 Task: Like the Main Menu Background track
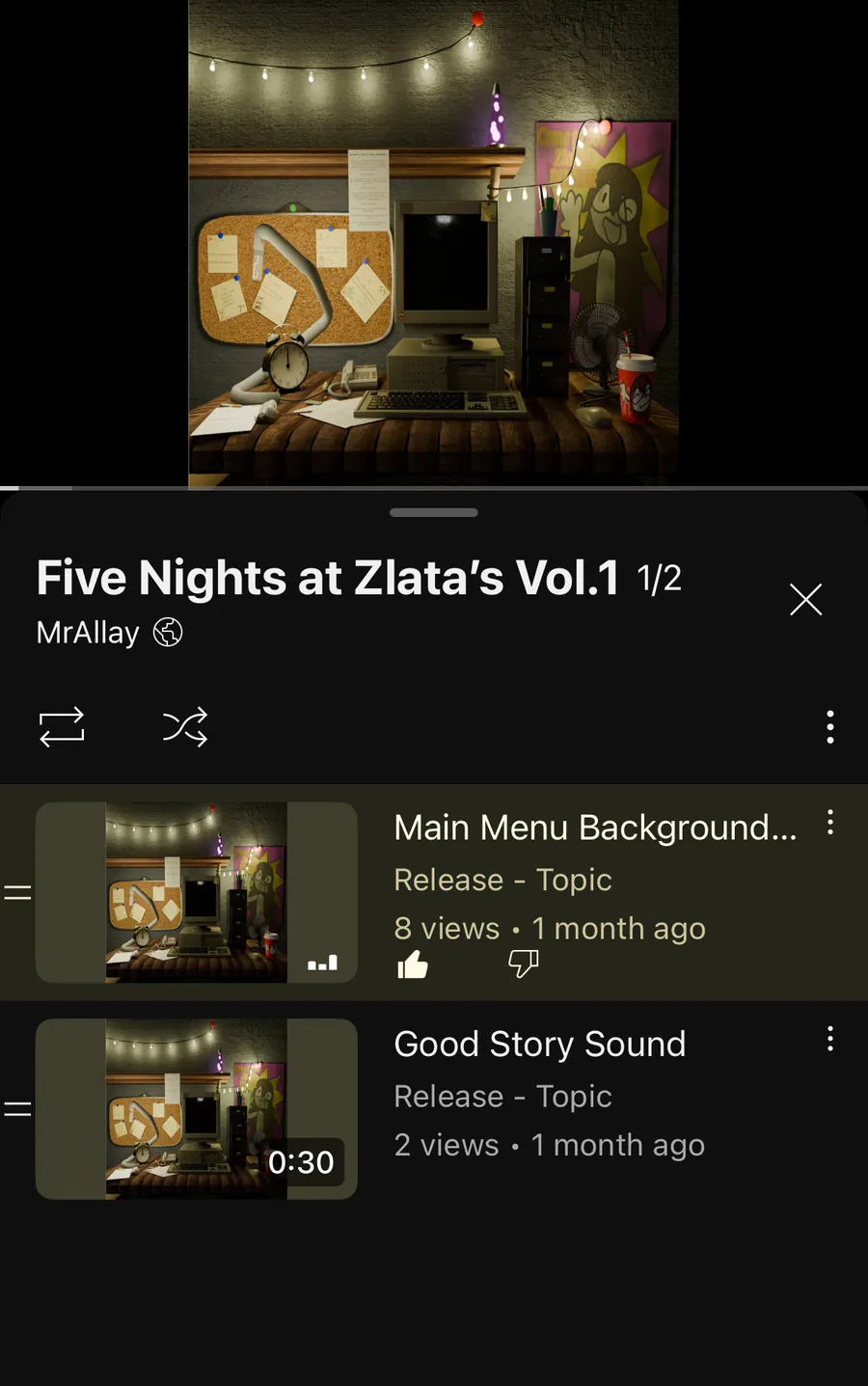[x=413, y=964]
